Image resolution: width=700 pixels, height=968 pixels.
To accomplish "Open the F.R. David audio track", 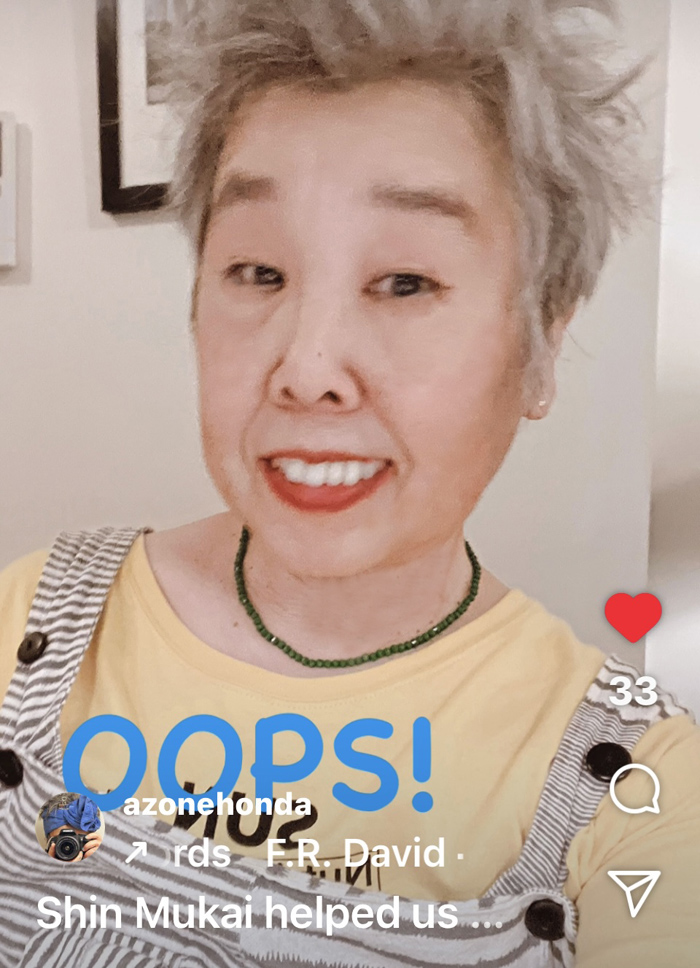I will click(x=355, y=853).
